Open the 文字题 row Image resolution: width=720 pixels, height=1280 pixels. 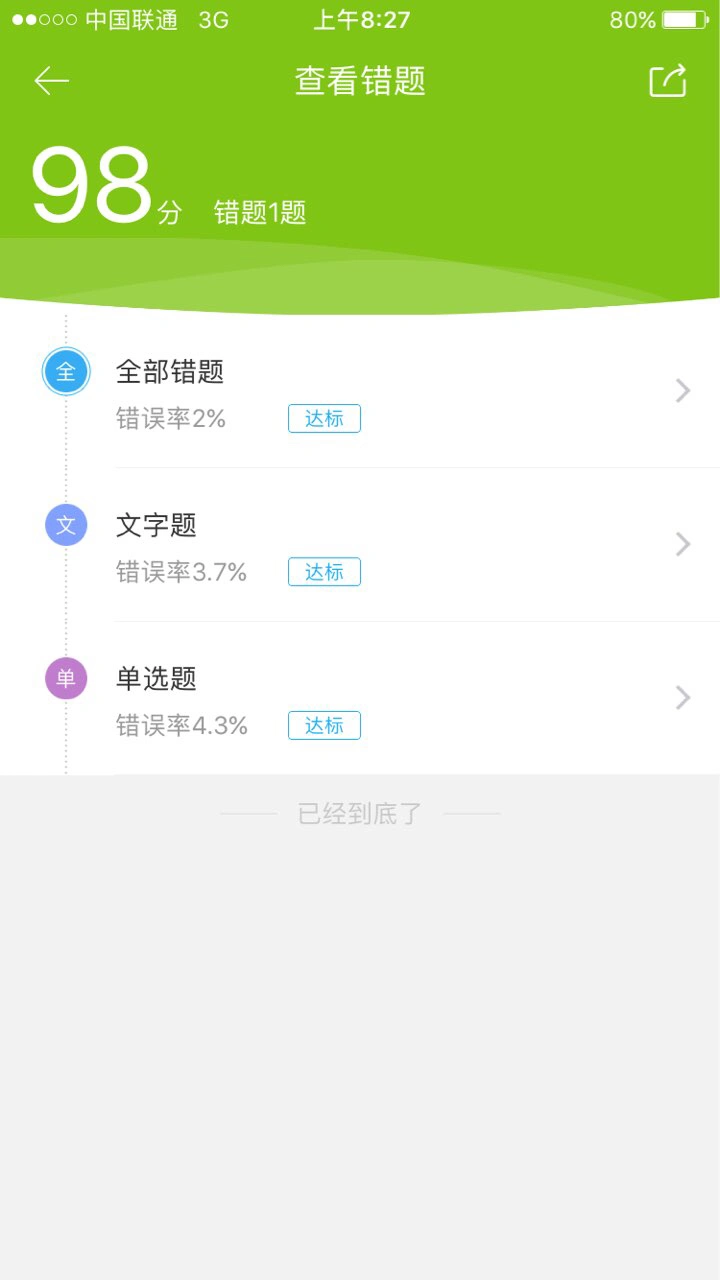[360, 545]
